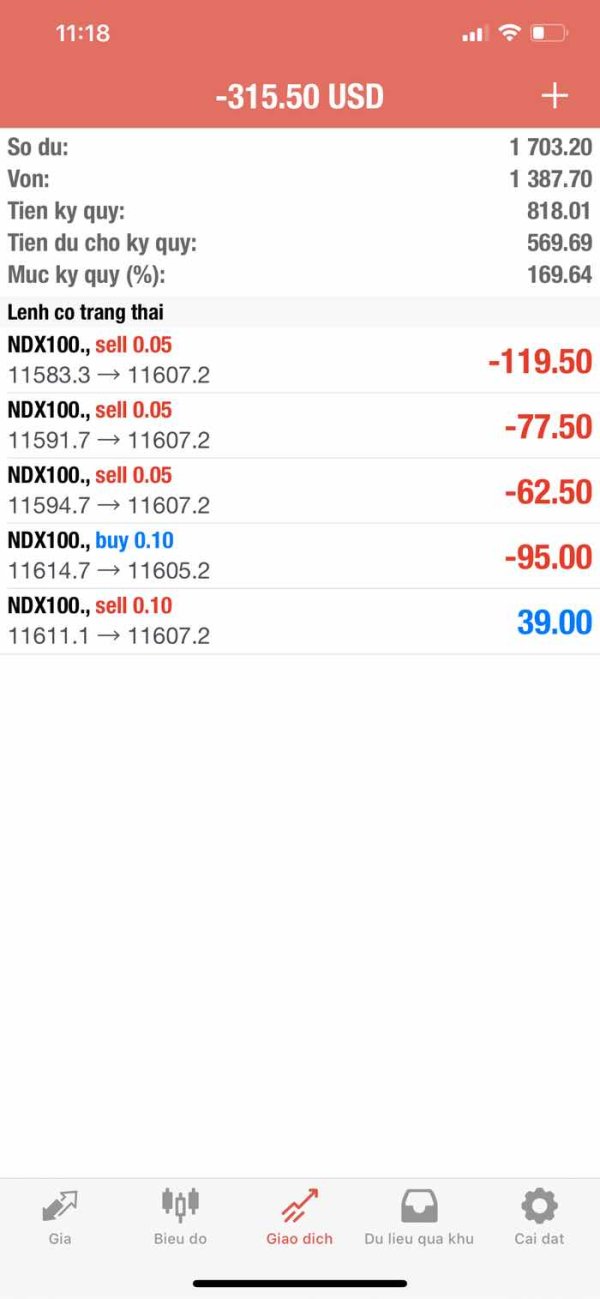
Task: Add a new order with plus icon
Action: click(x=554, y=96)
